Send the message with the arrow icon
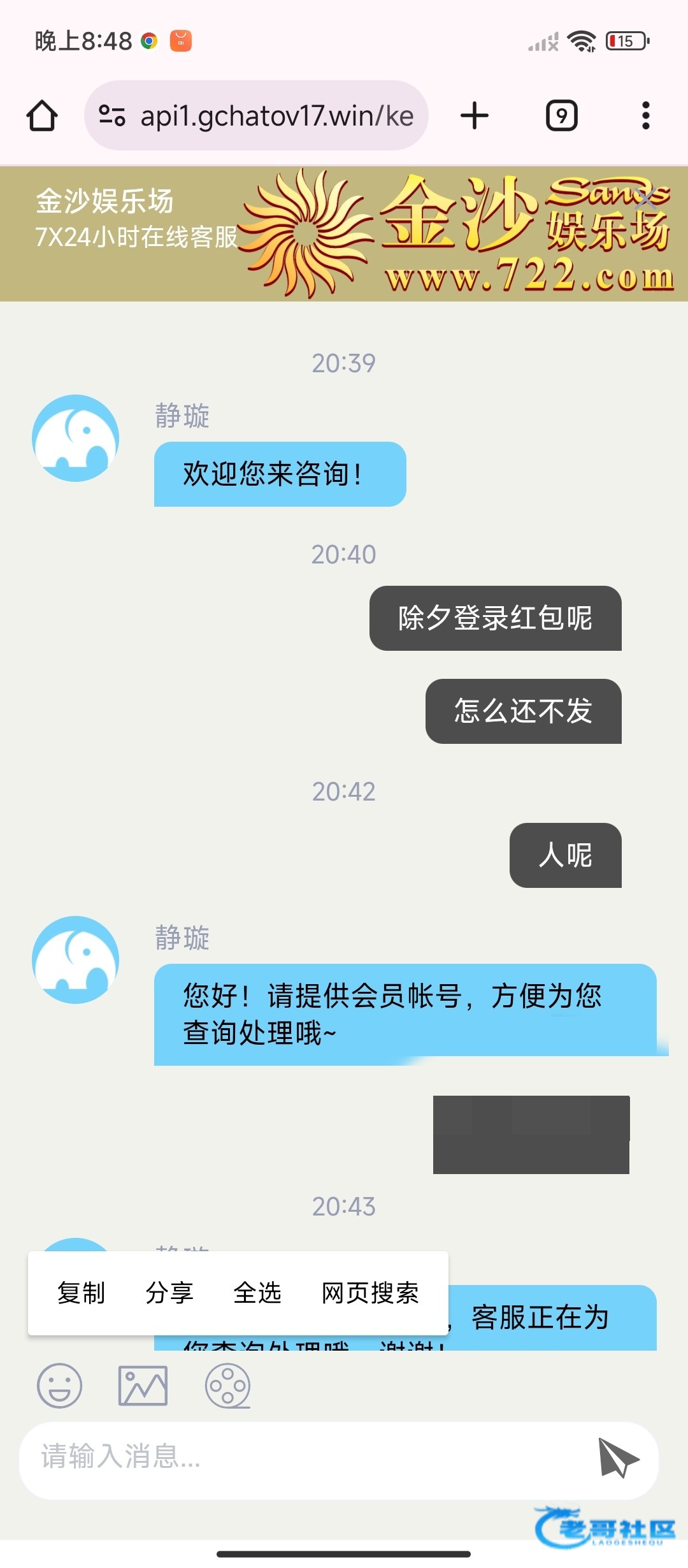Viewport: 688px width, 1568px height. click(617, 1457)
